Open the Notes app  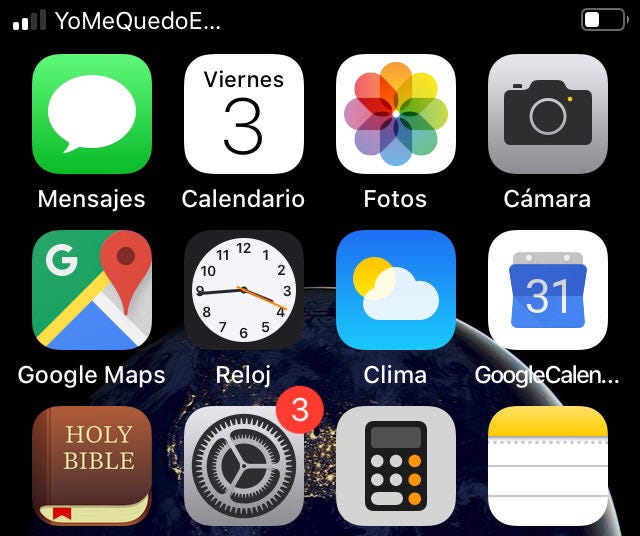point(547,467)
